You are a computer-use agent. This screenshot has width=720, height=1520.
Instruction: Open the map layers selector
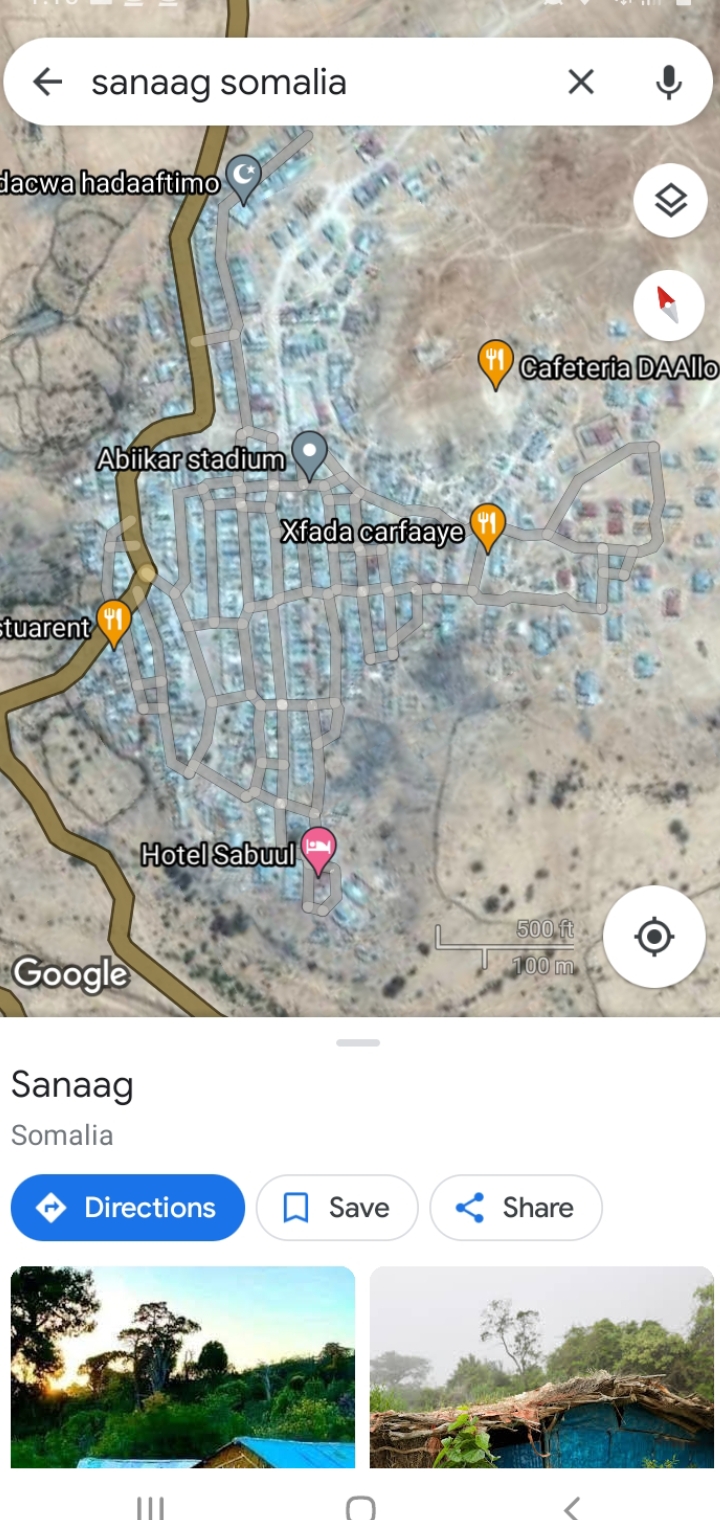[x=670, y=201]
